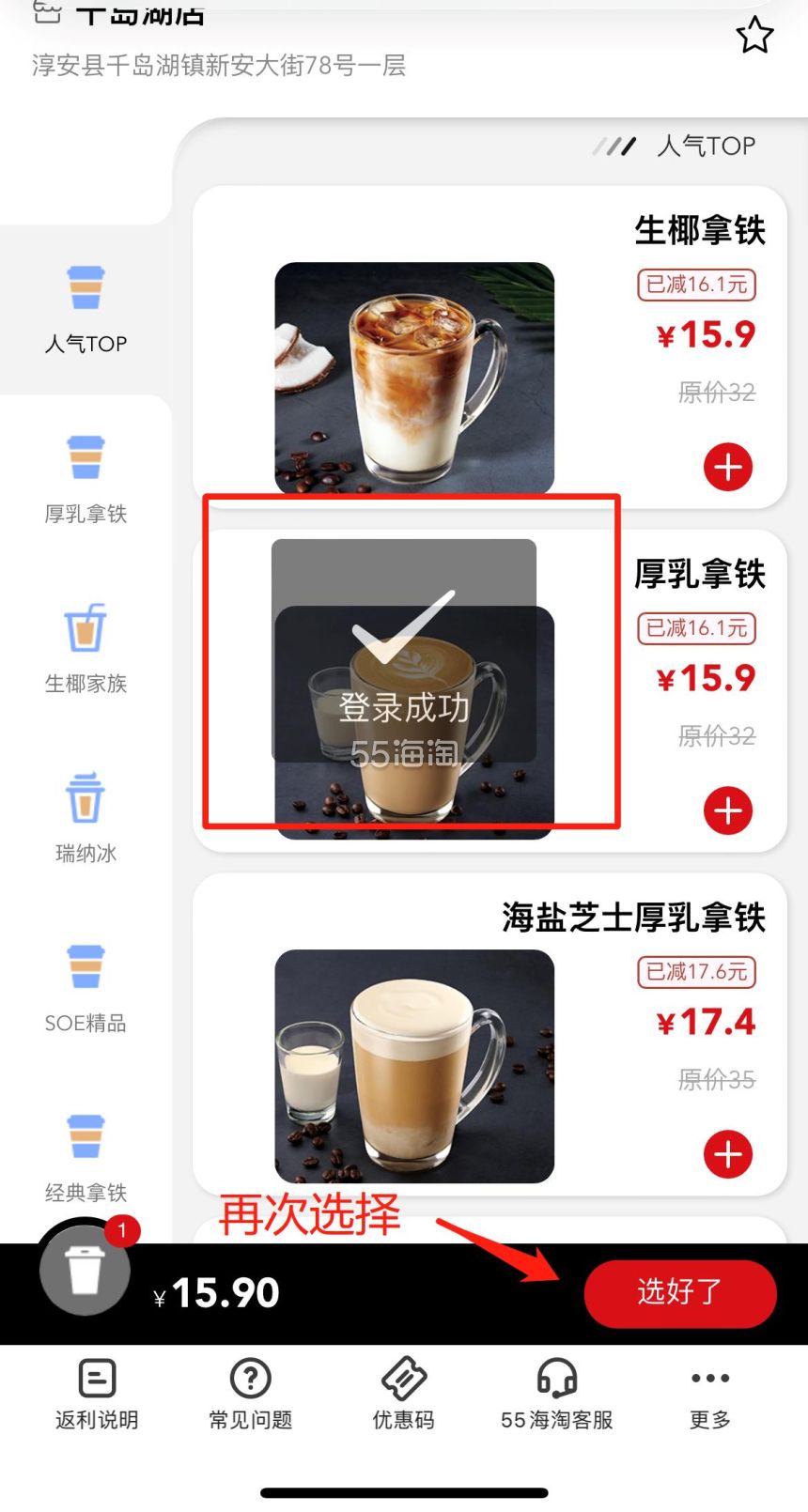The width and height of the screenshot is (808, 1512).
Task: Add 海盐芝士厚乳拿铁 to the cart
Action: (x=728, y=1154)
